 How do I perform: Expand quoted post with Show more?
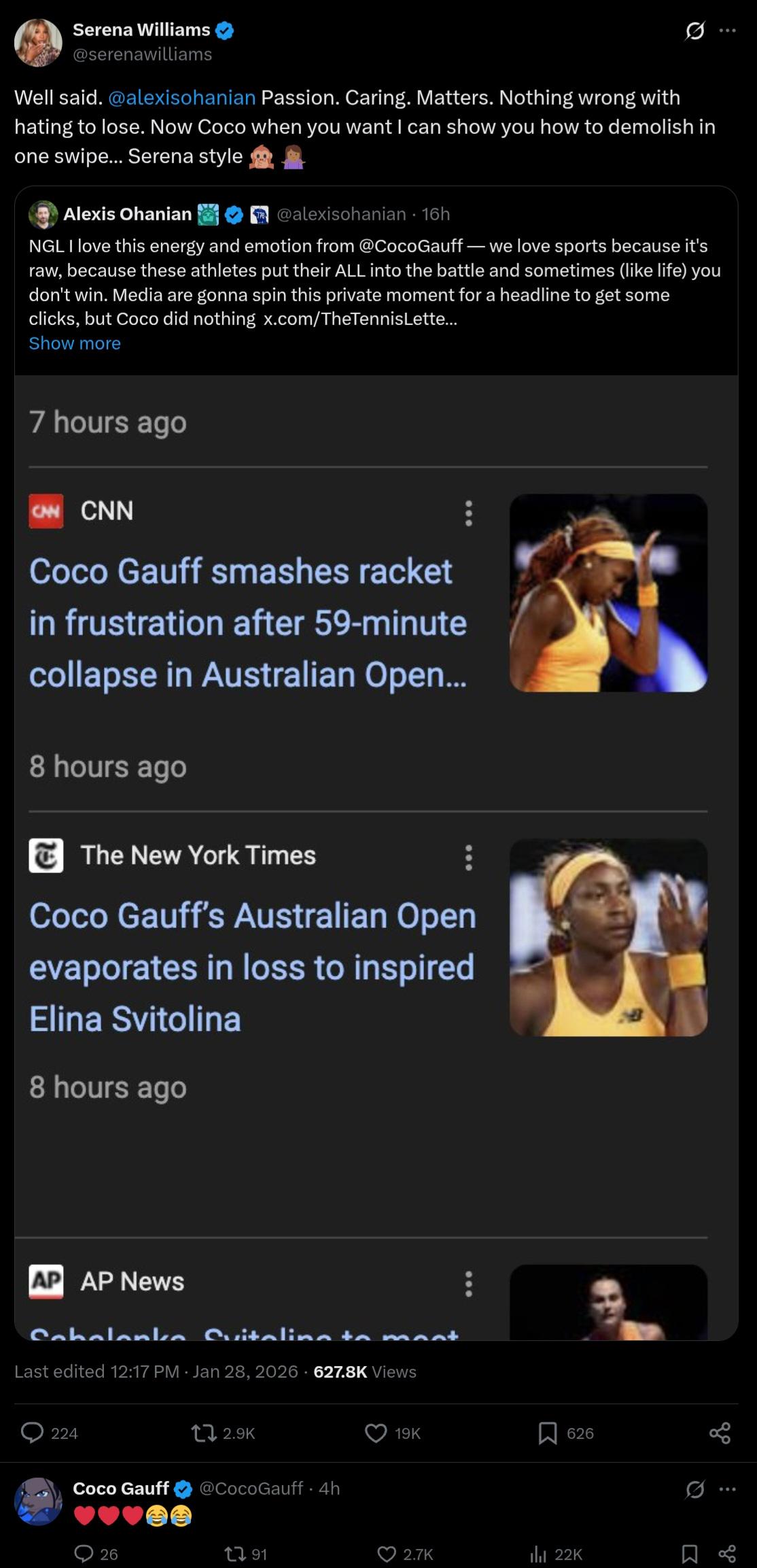click(75, 343)
